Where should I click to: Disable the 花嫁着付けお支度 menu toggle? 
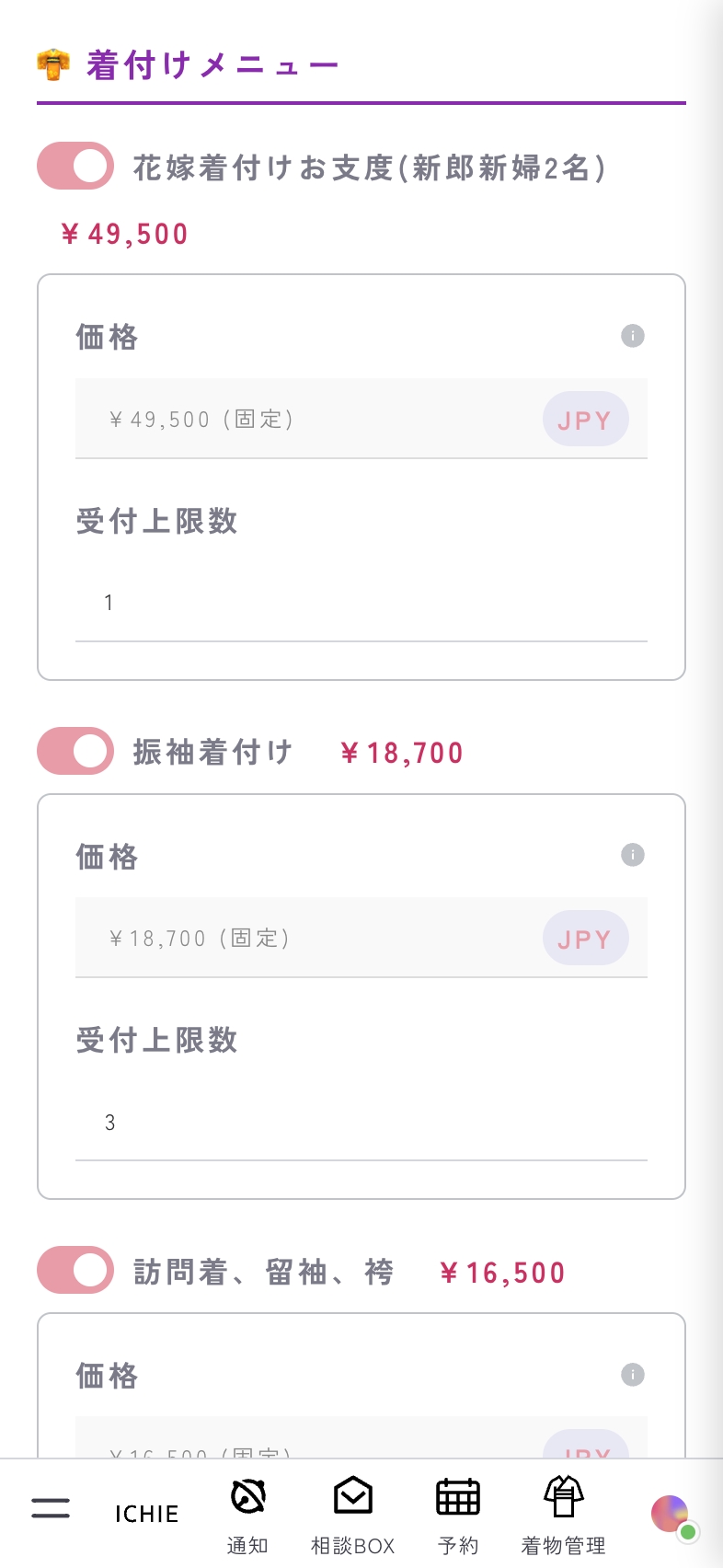point(75,166)
